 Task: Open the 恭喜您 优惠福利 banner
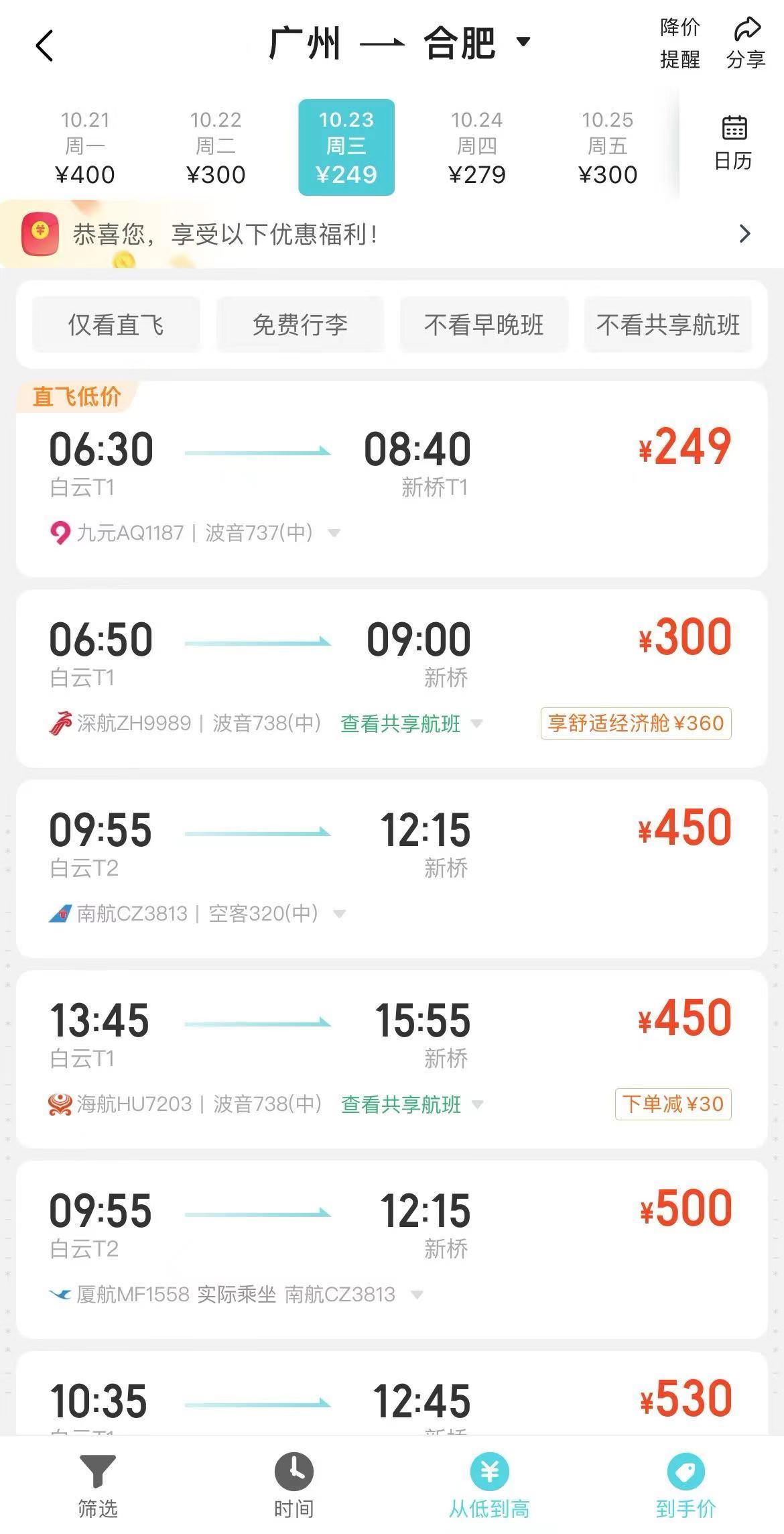(x=392, y=234)
